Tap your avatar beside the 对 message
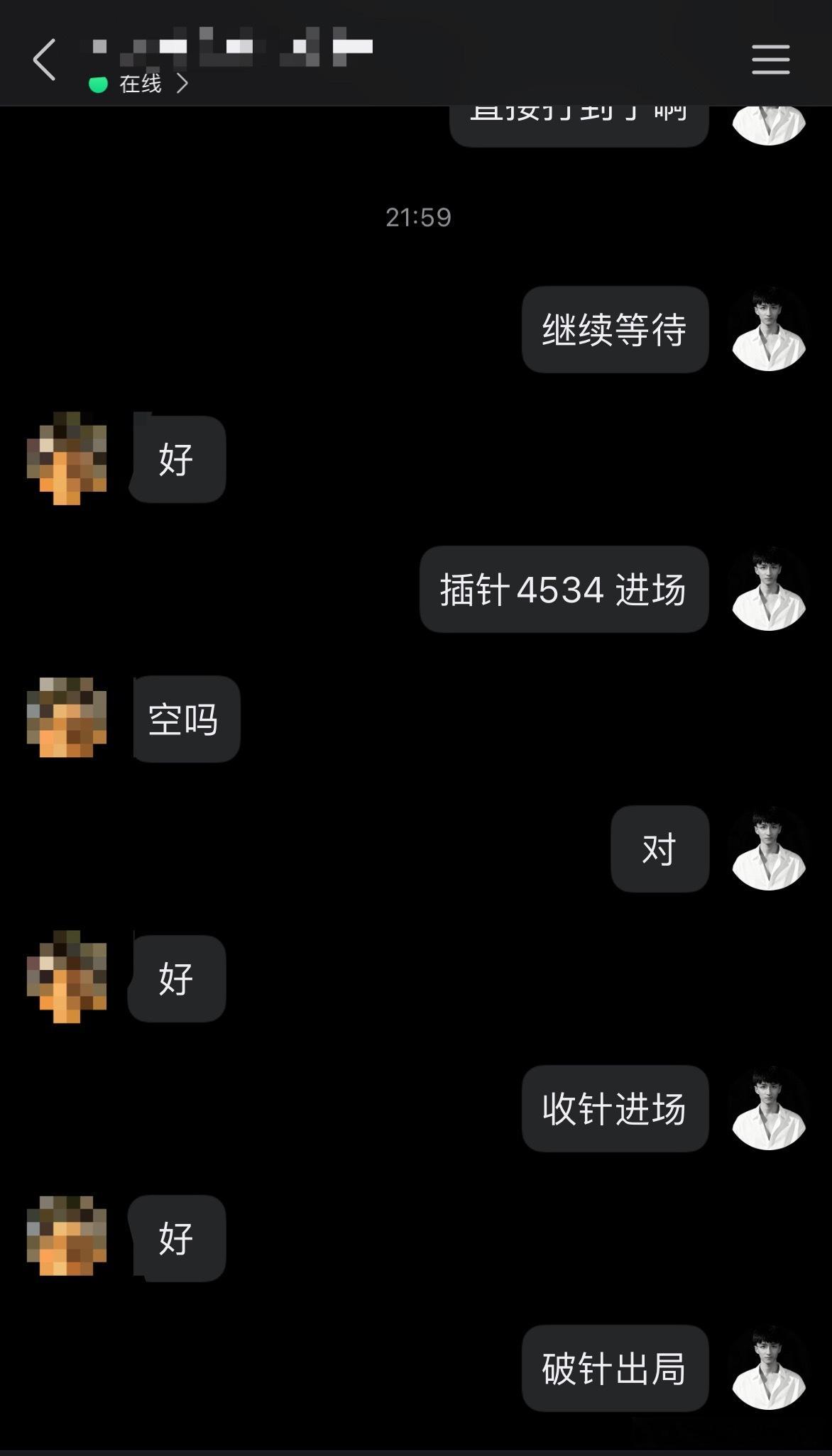The image size is (832, 1456). pos(767,848)
